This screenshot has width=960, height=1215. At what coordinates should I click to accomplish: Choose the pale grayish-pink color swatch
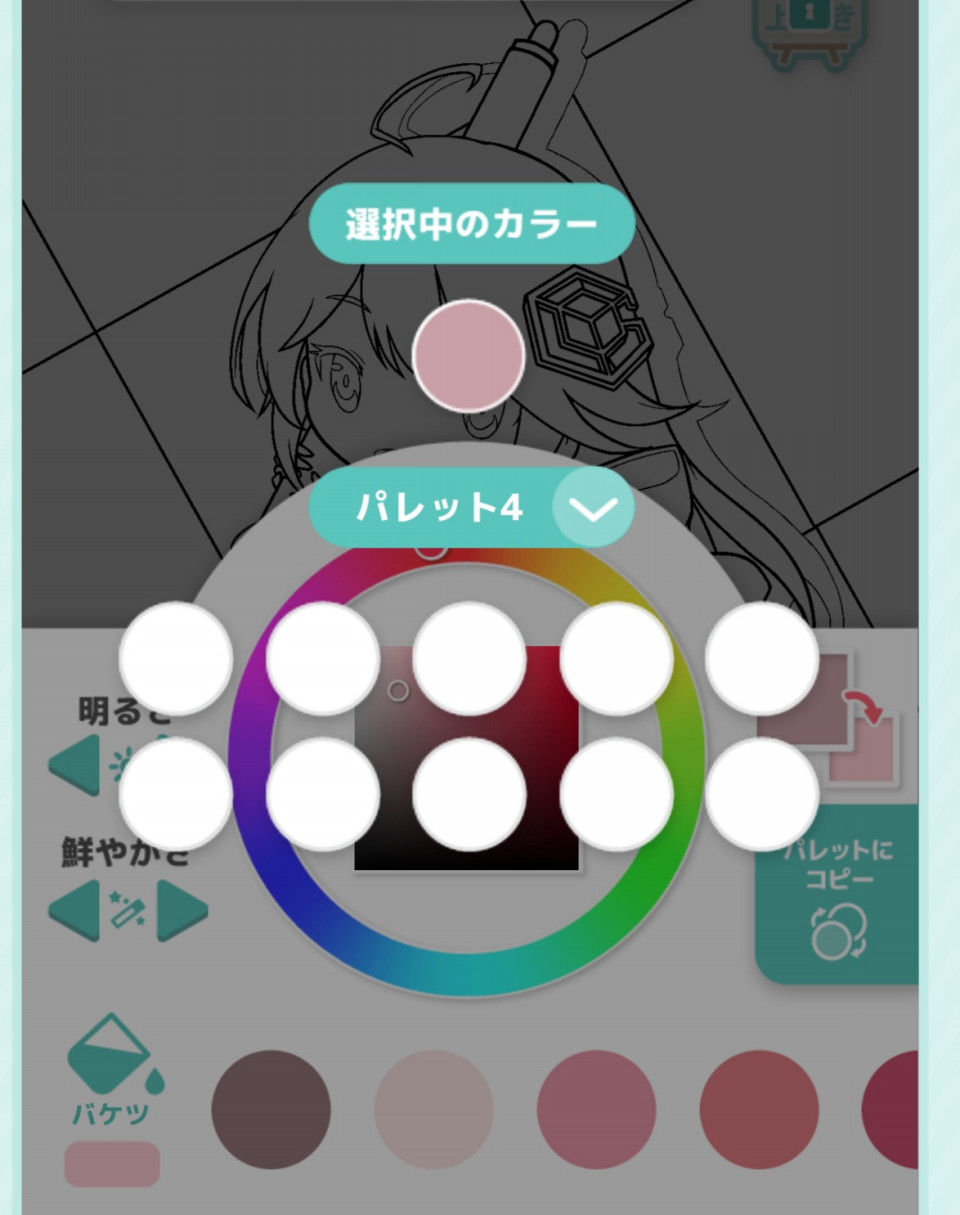[x=433, y=1109]
